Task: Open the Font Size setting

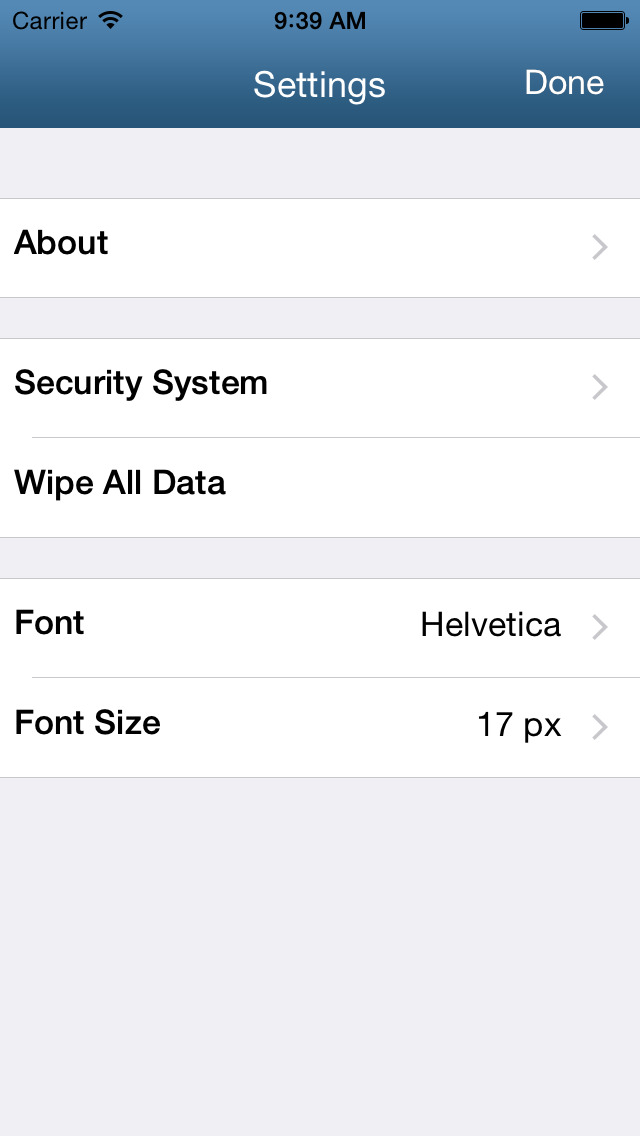Action: pyautogui.click(x=320, y=727)
